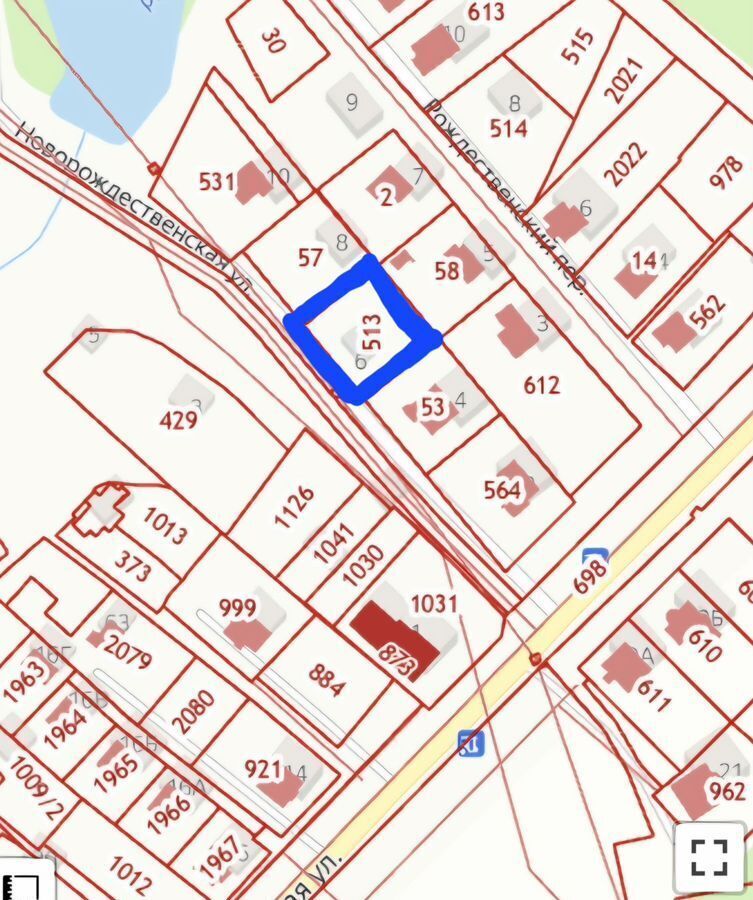Expand the map to fullscreen

709,857
